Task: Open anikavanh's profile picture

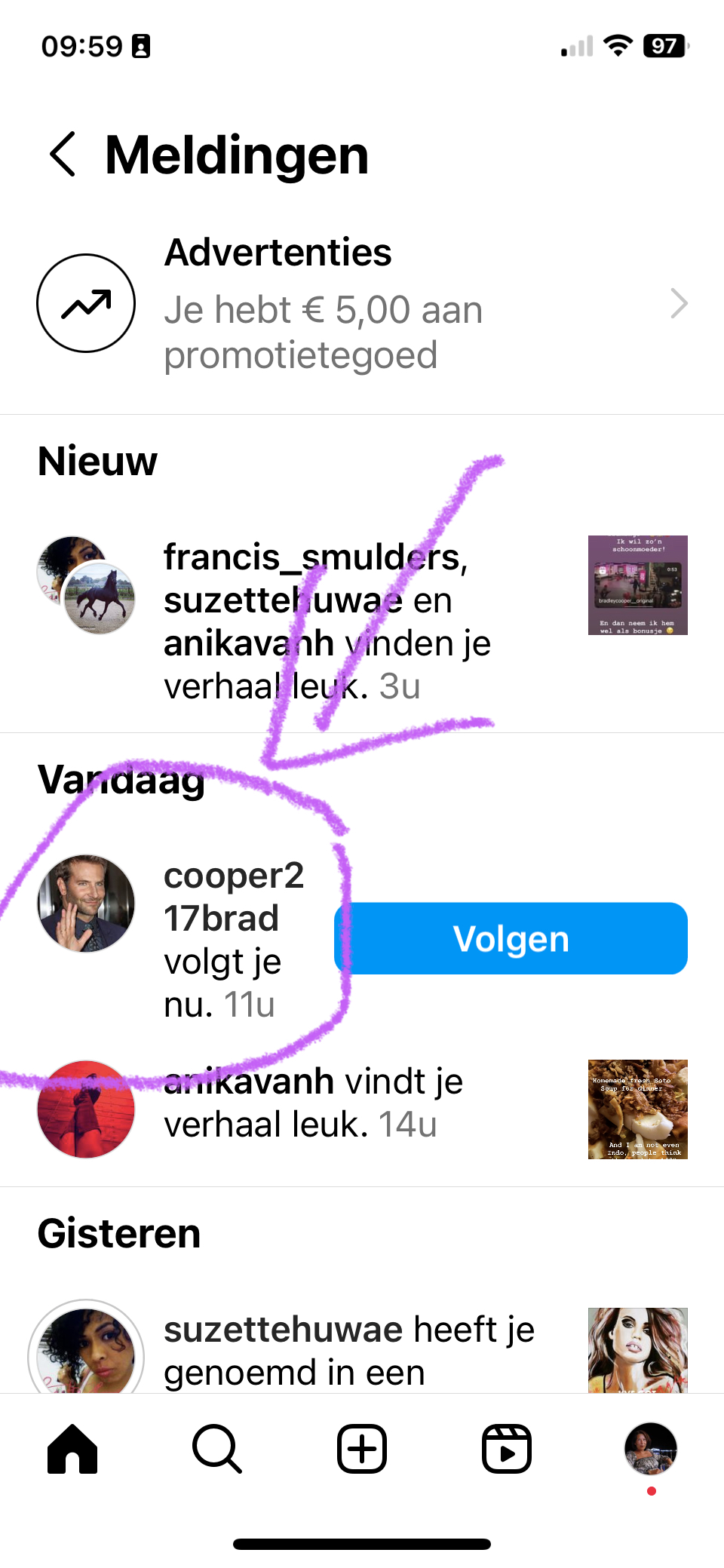Action: pyautogui.click(x=86, y=1109)
